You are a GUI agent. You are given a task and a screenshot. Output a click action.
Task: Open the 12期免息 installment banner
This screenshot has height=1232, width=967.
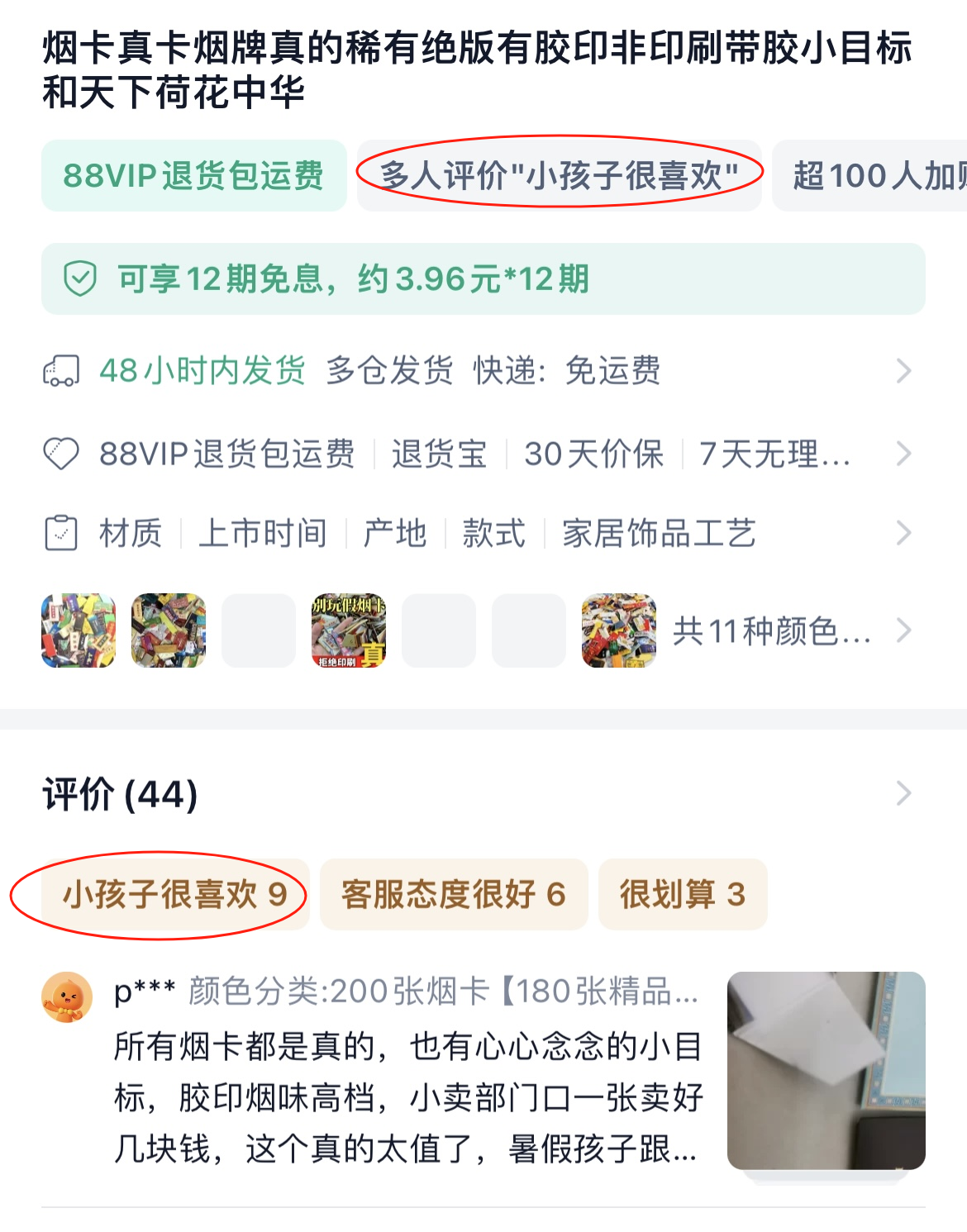pyautogui.click(x=483, y=279)
